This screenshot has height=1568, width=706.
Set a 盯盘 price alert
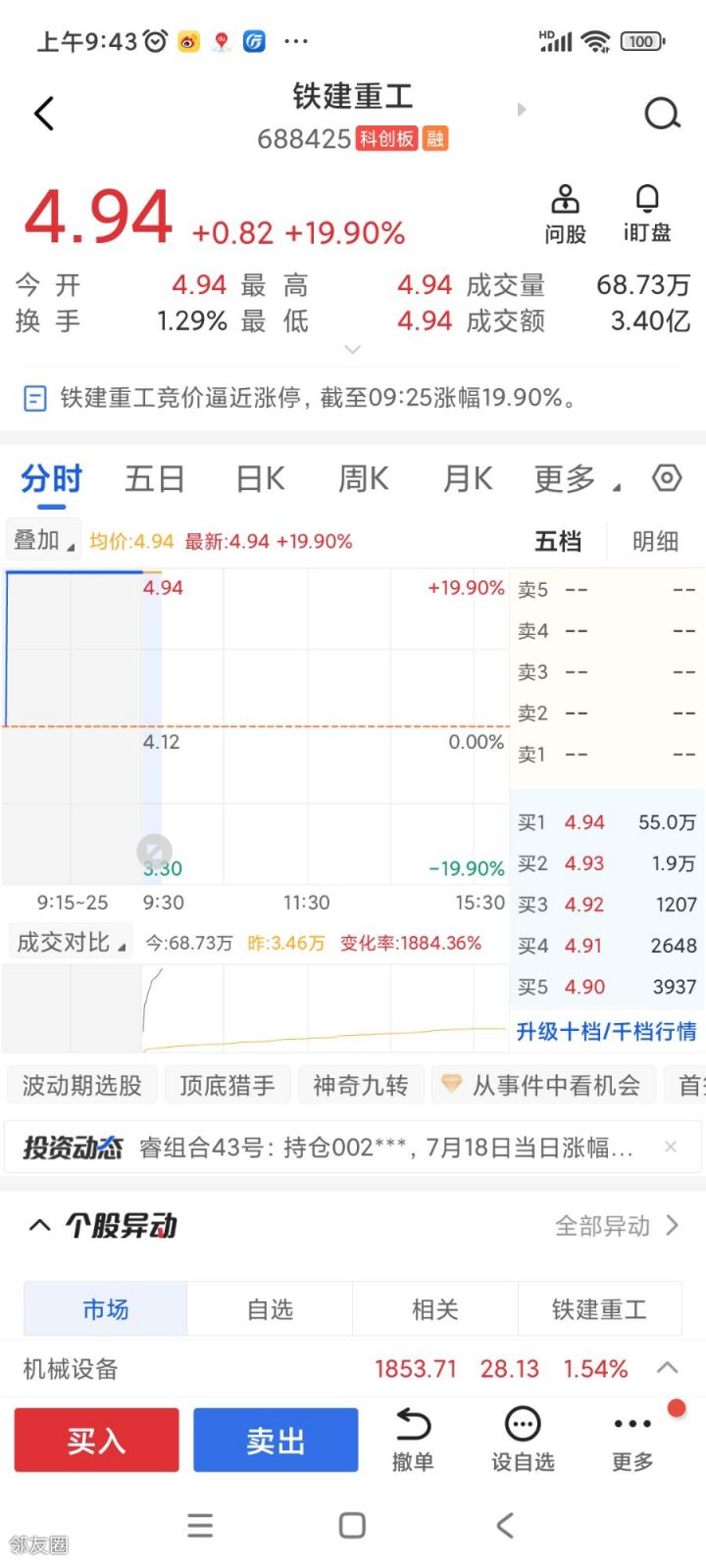pyautogui.click(x=647, y=213)
